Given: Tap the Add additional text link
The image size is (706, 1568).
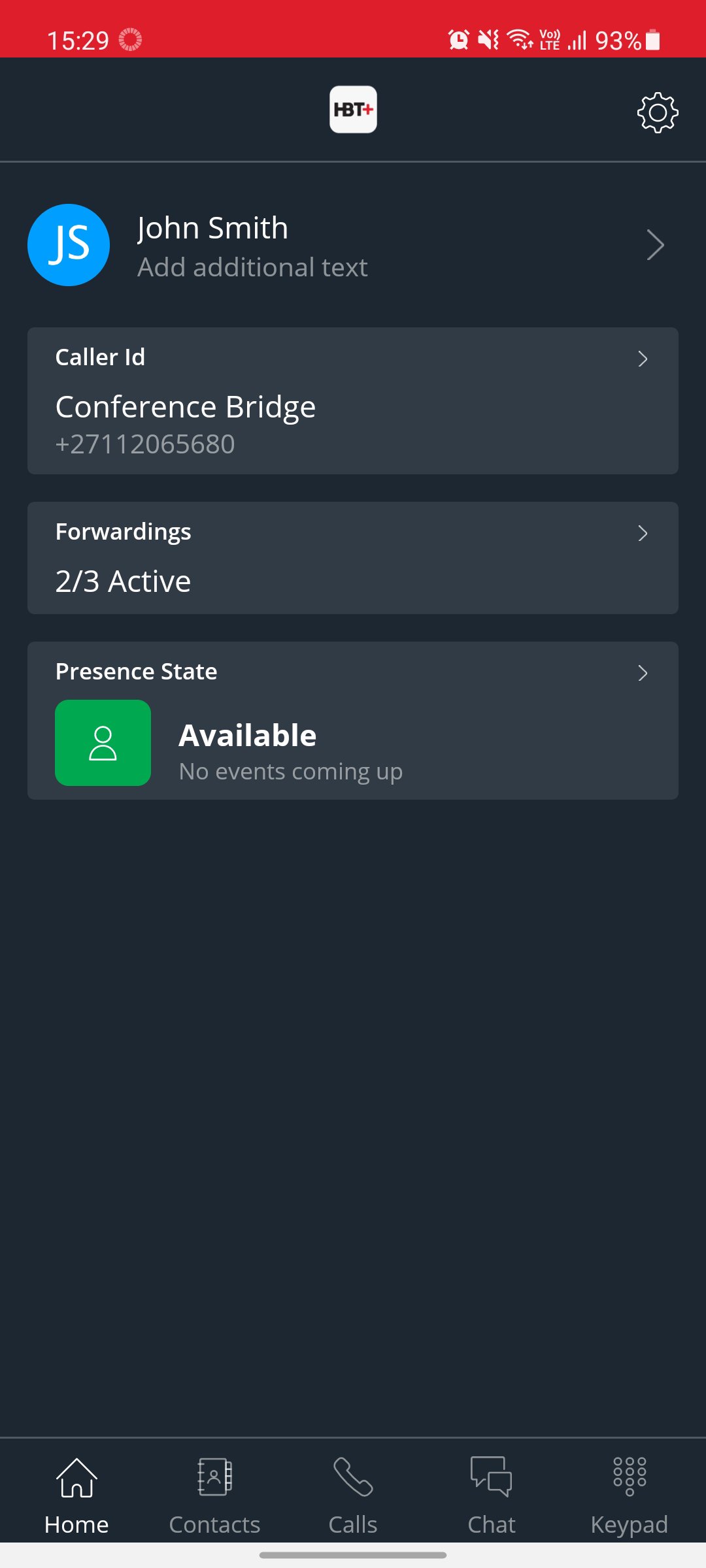Looking at the screenshot, I should (x=252, y=267).
